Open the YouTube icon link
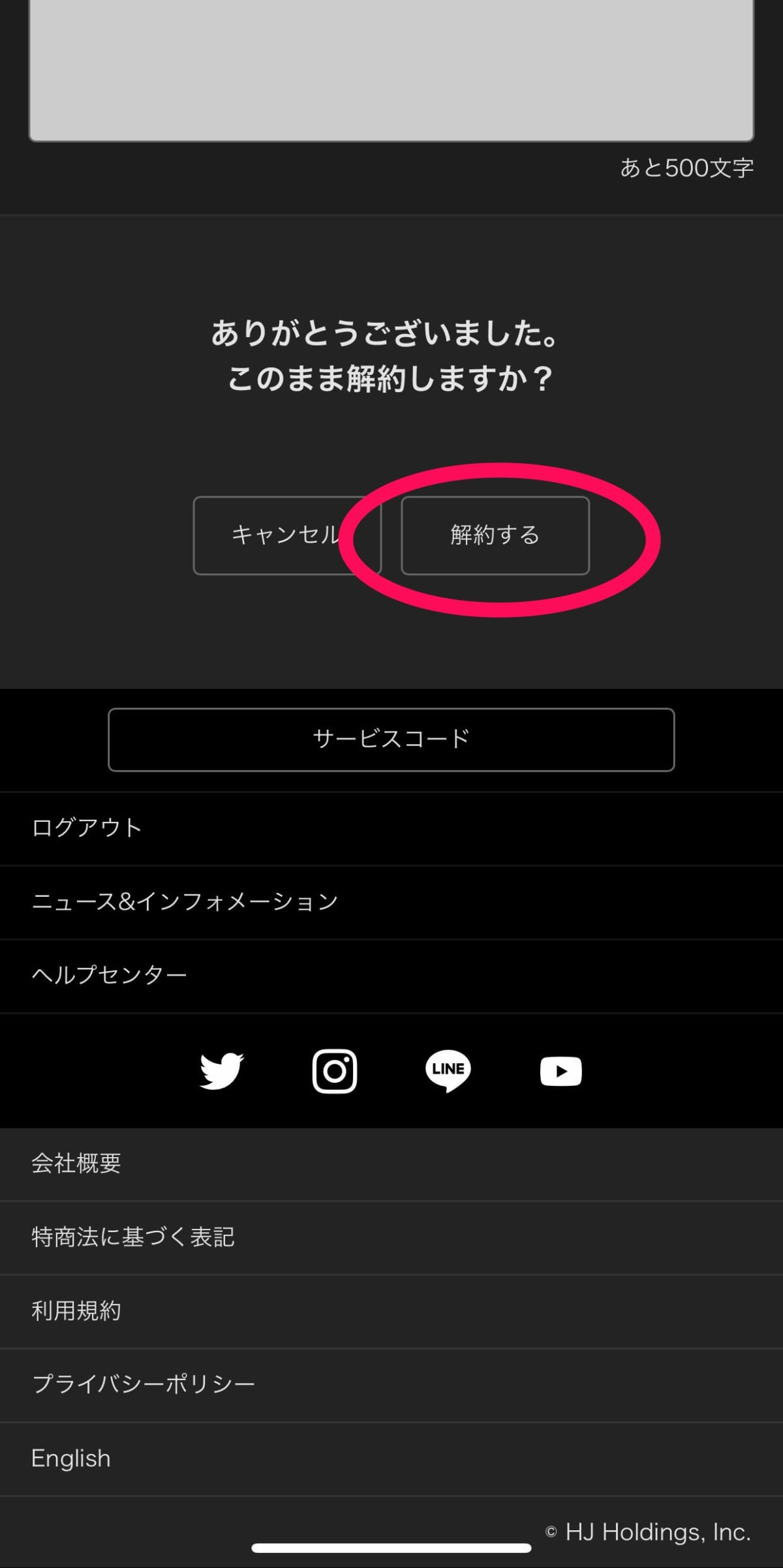Image resolution: width=783 pixels, height=1568 pixels. click(560, 1071)
